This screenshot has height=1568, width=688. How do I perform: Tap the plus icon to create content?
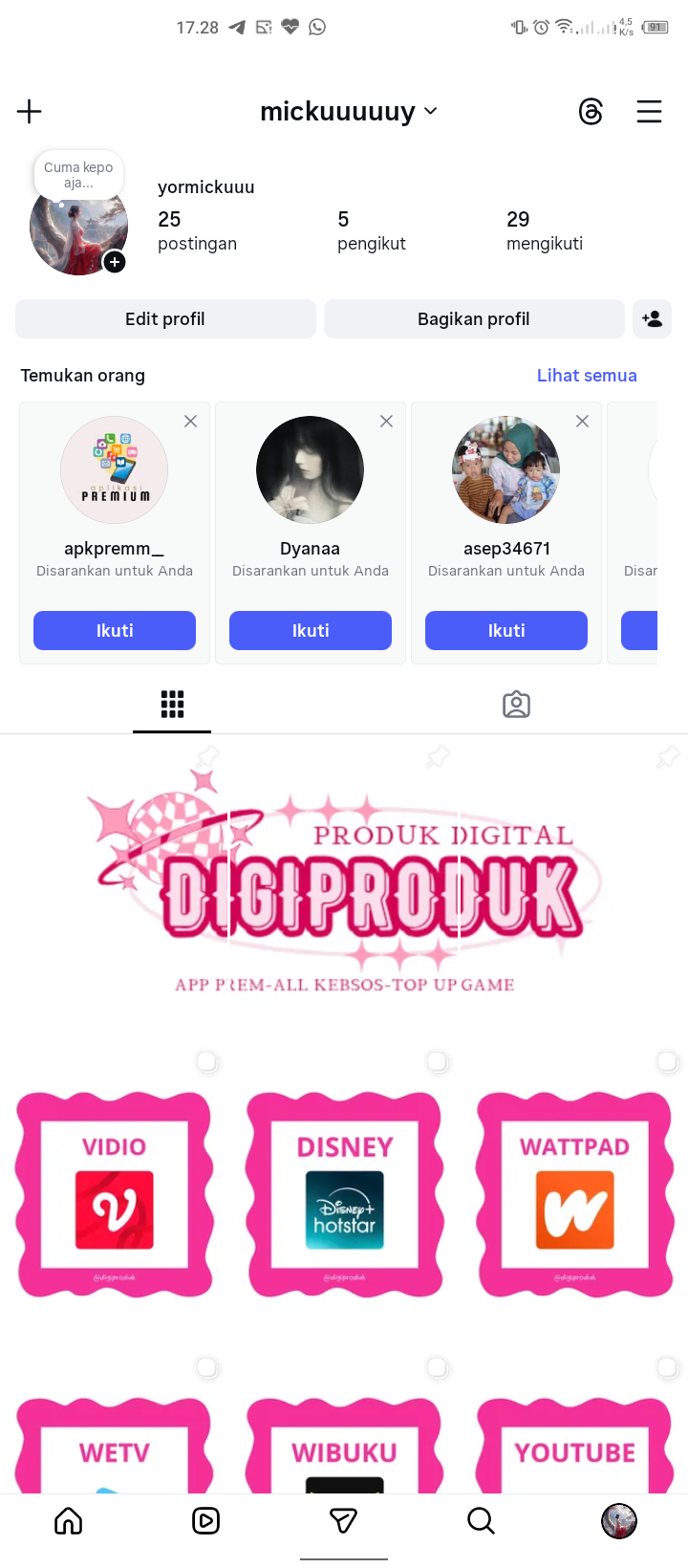[x=30, y=112]
